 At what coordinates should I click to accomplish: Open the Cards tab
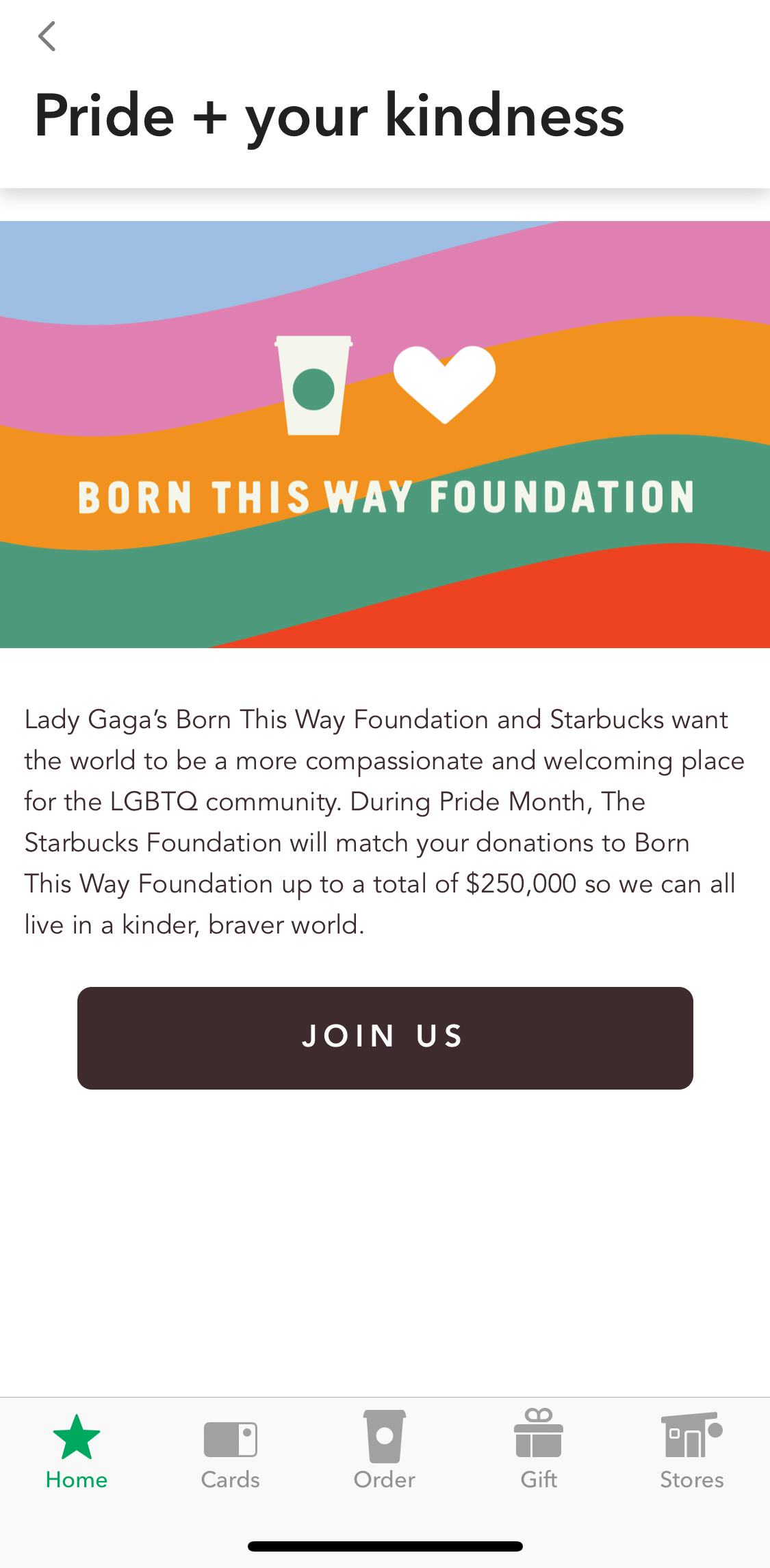[231, 1450]
